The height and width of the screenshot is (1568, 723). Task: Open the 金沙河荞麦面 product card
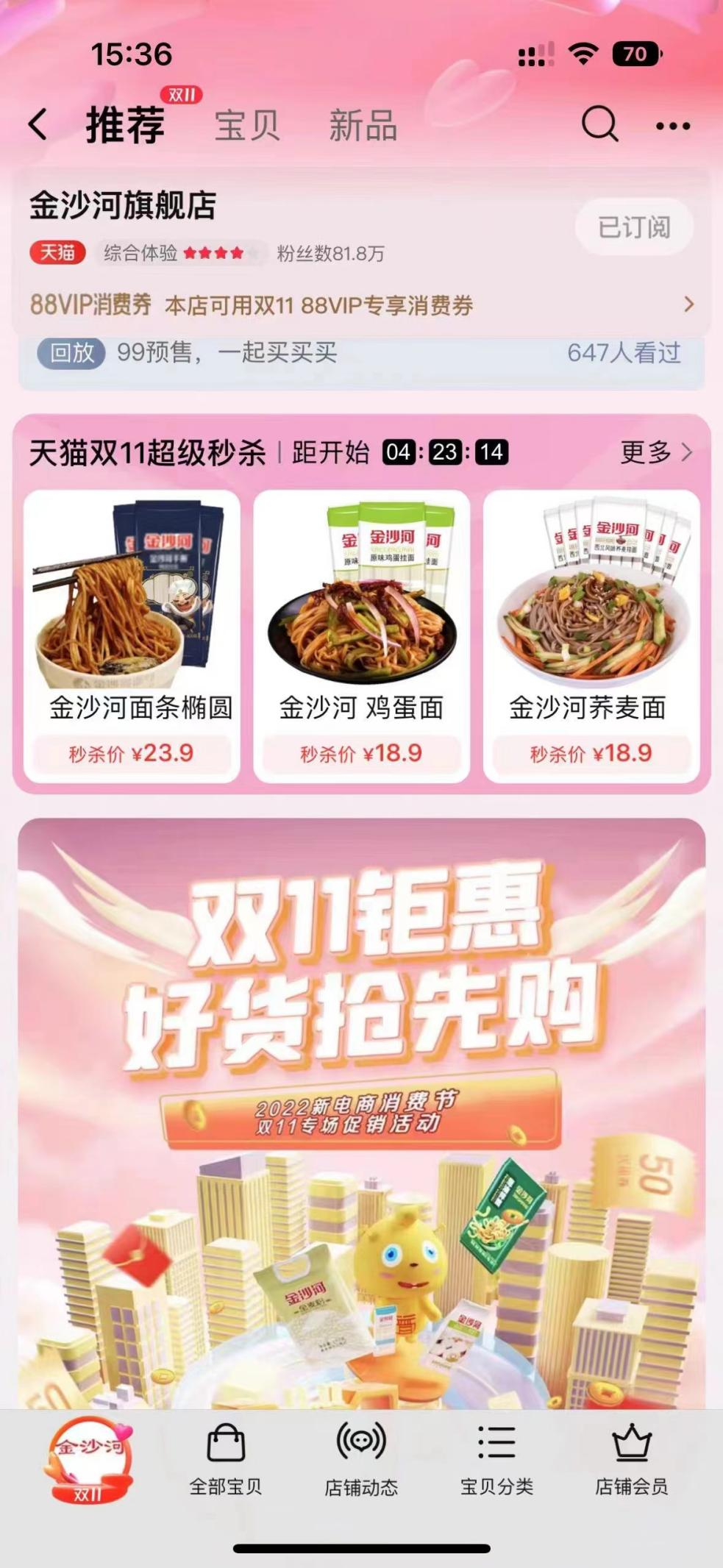[x=591, y=636]
